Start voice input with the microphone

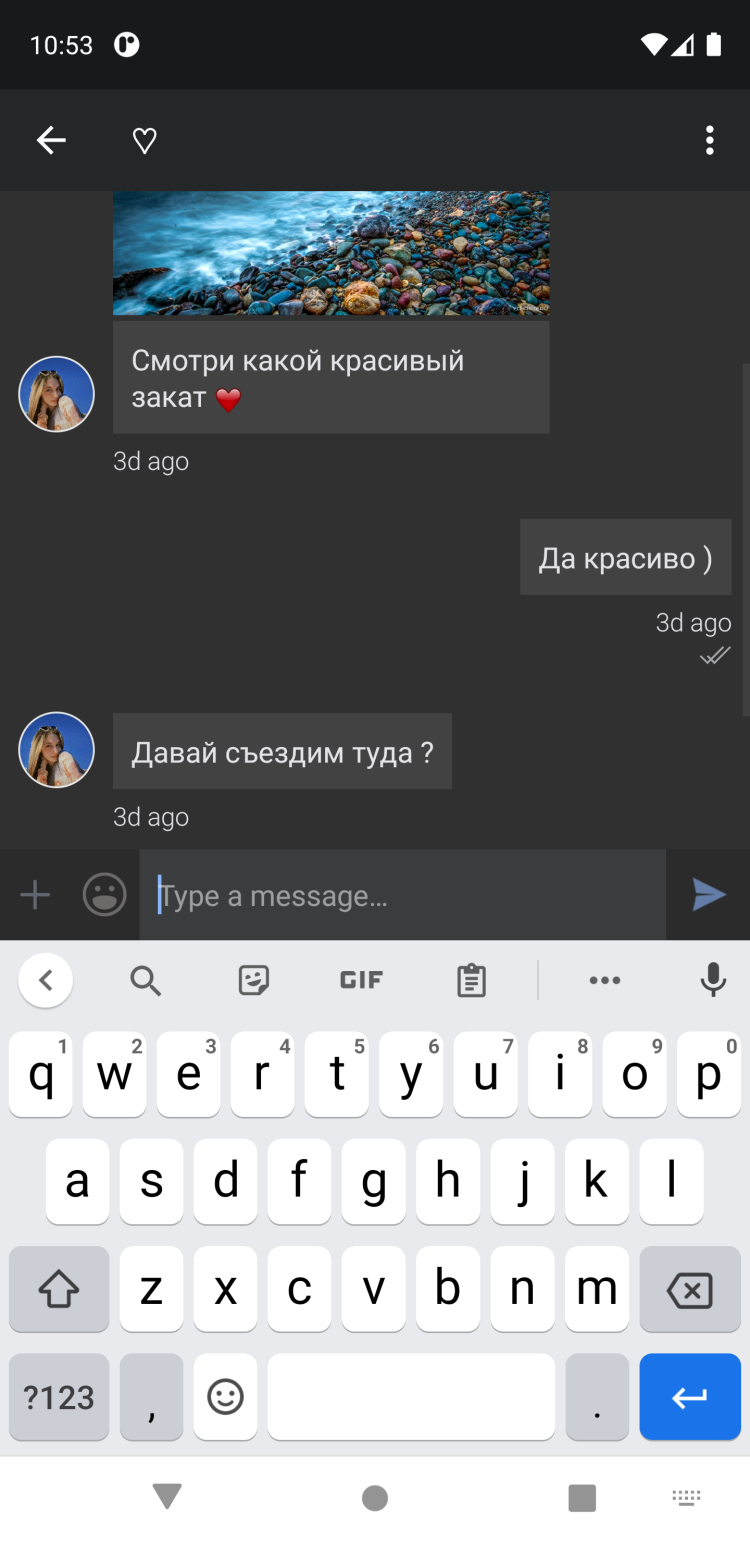point(713,980)
